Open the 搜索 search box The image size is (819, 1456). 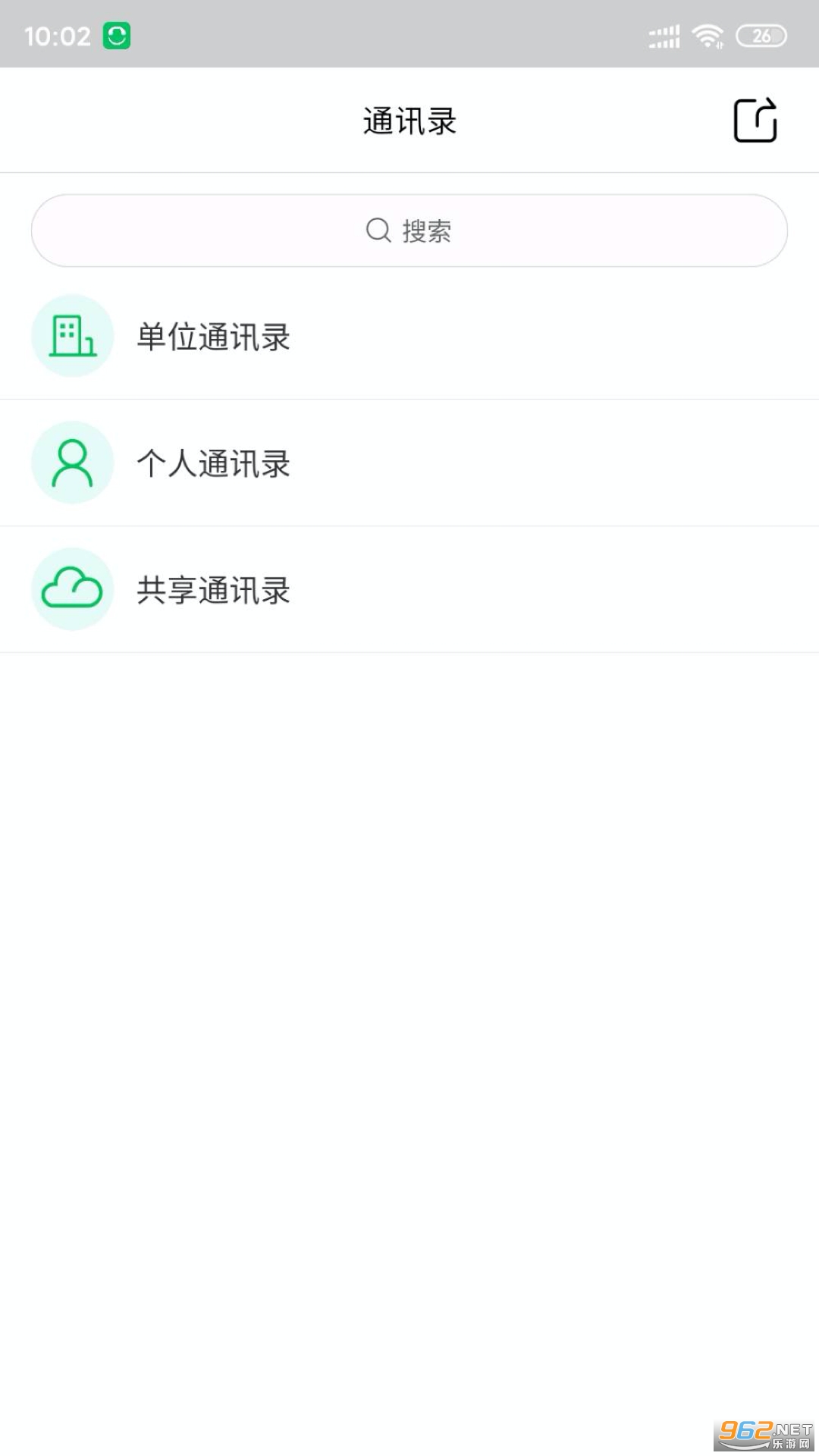pos(409,231)
